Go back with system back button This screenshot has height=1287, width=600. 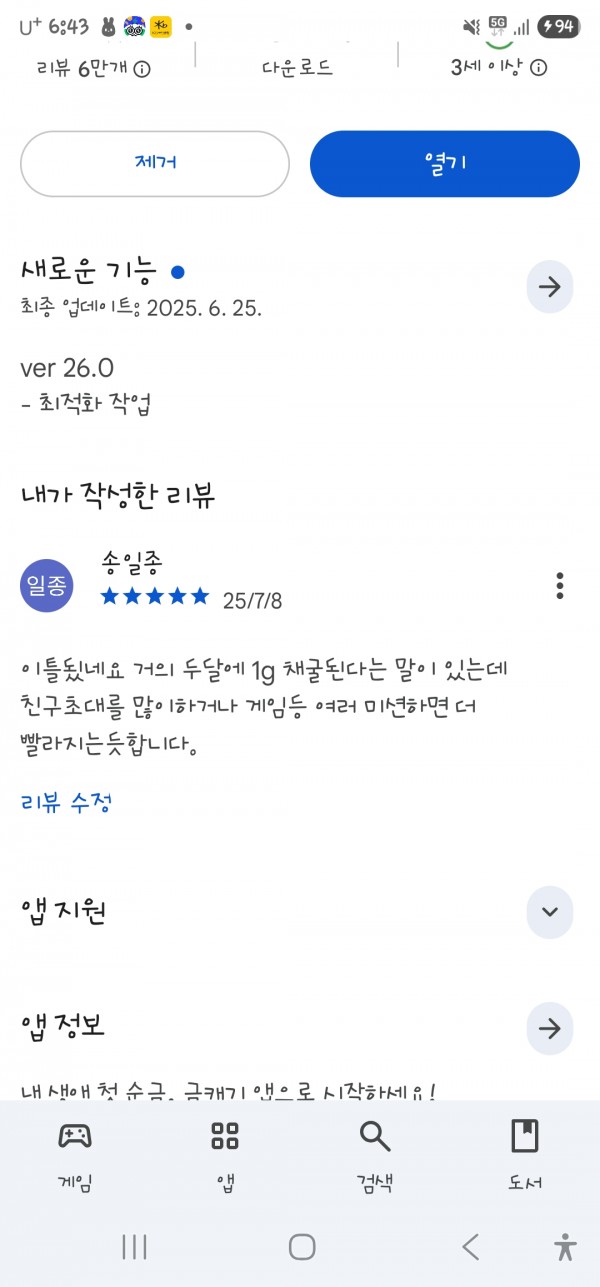pos(470,1246)
